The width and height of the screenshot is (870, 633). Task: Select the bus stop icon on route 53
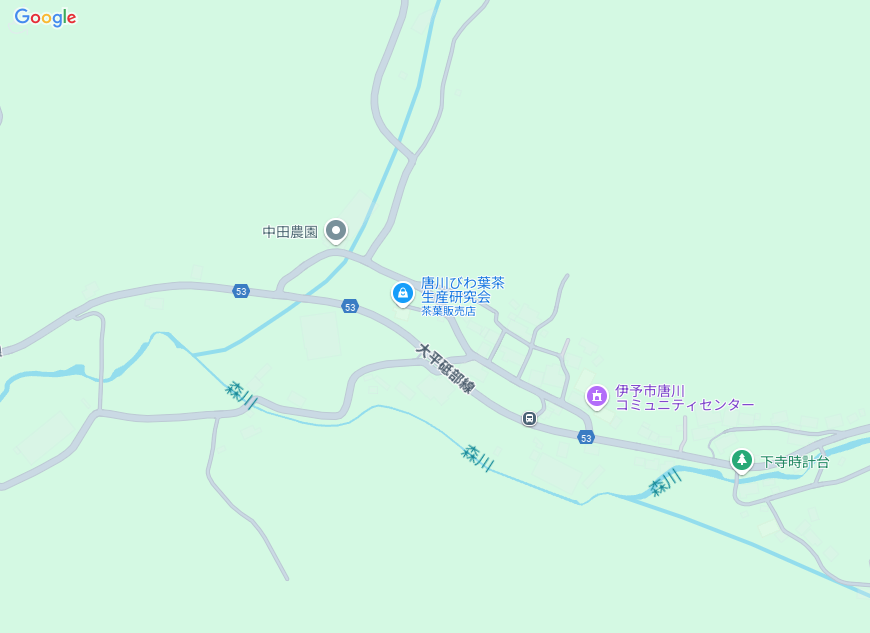click(529, 418)
